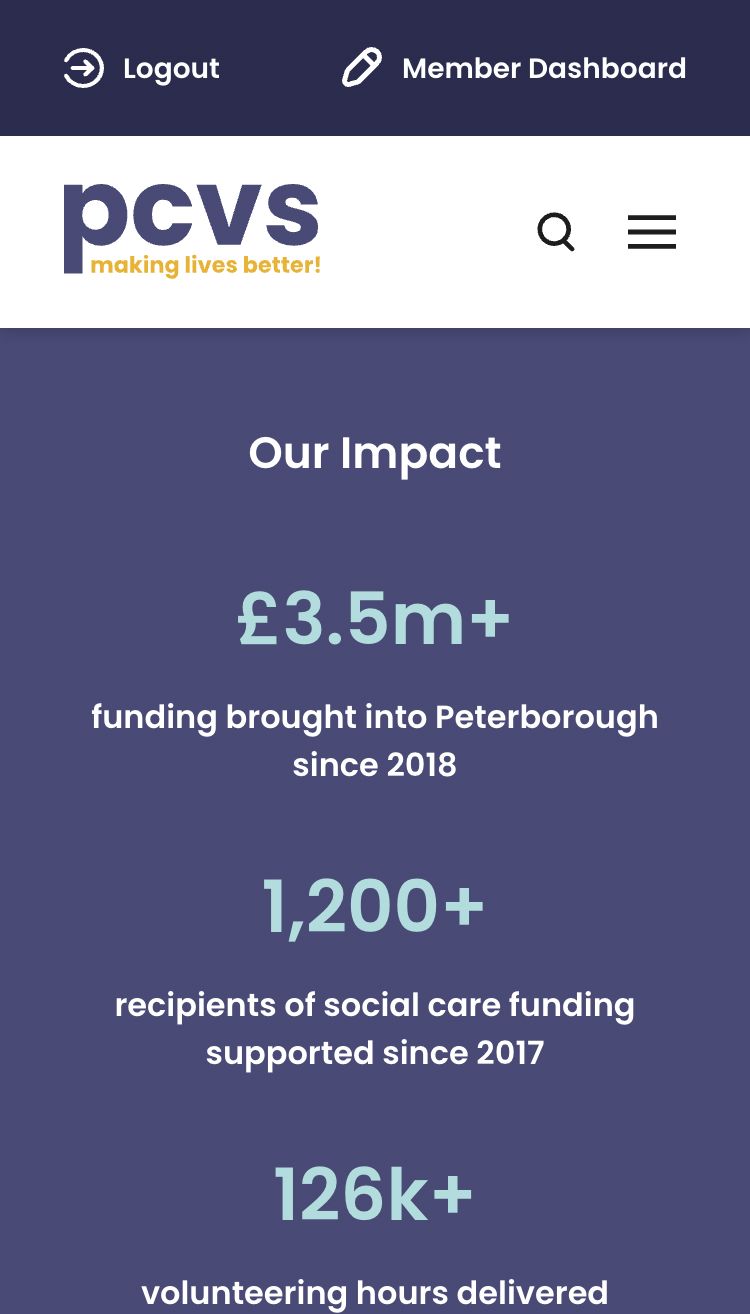Tap the PCVS logo to go home
750x1314 pixels.
click(192, 230)
